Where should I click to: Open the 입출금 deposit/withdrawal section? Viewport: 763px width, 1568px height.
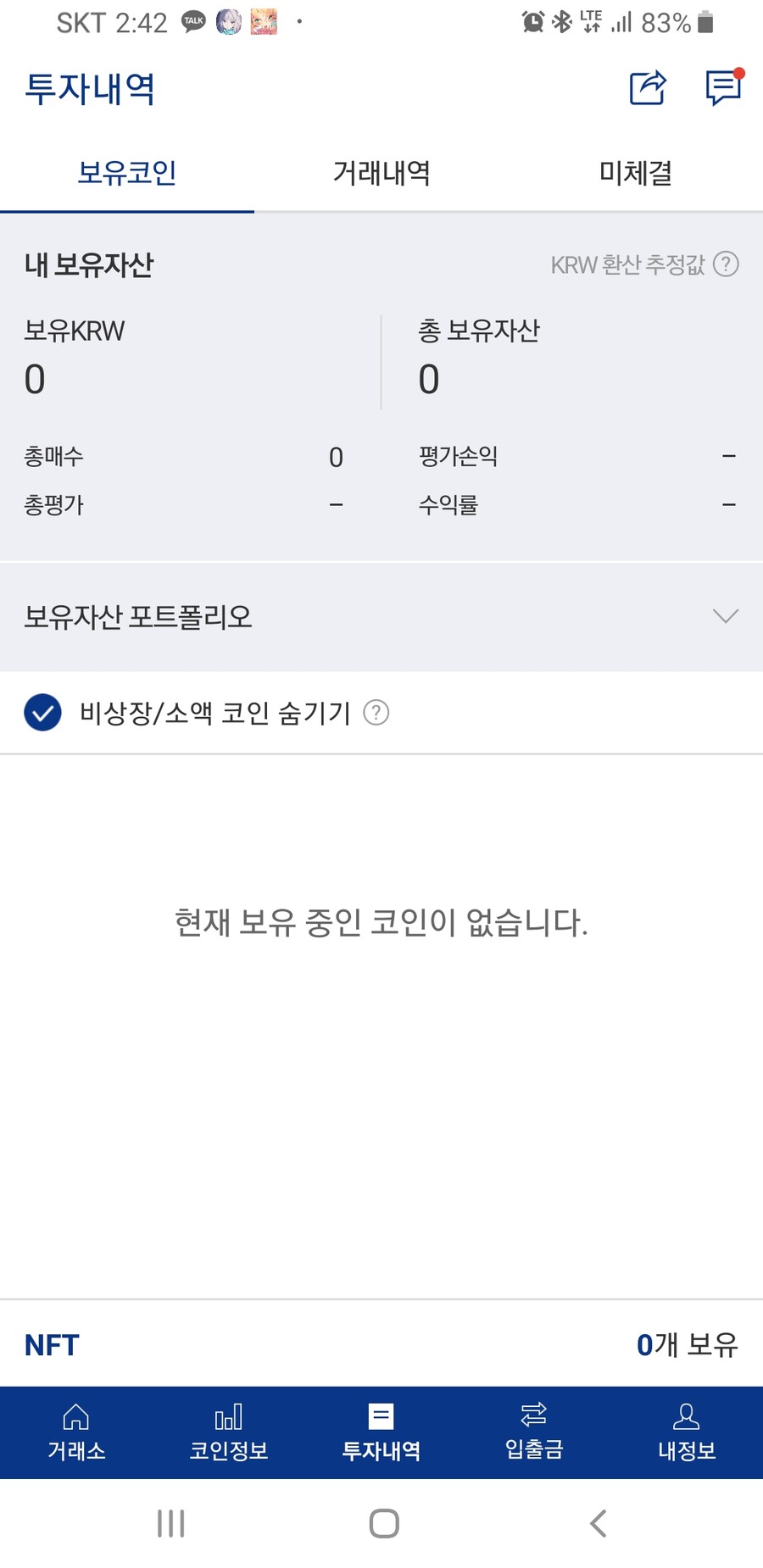[534, 1432]
